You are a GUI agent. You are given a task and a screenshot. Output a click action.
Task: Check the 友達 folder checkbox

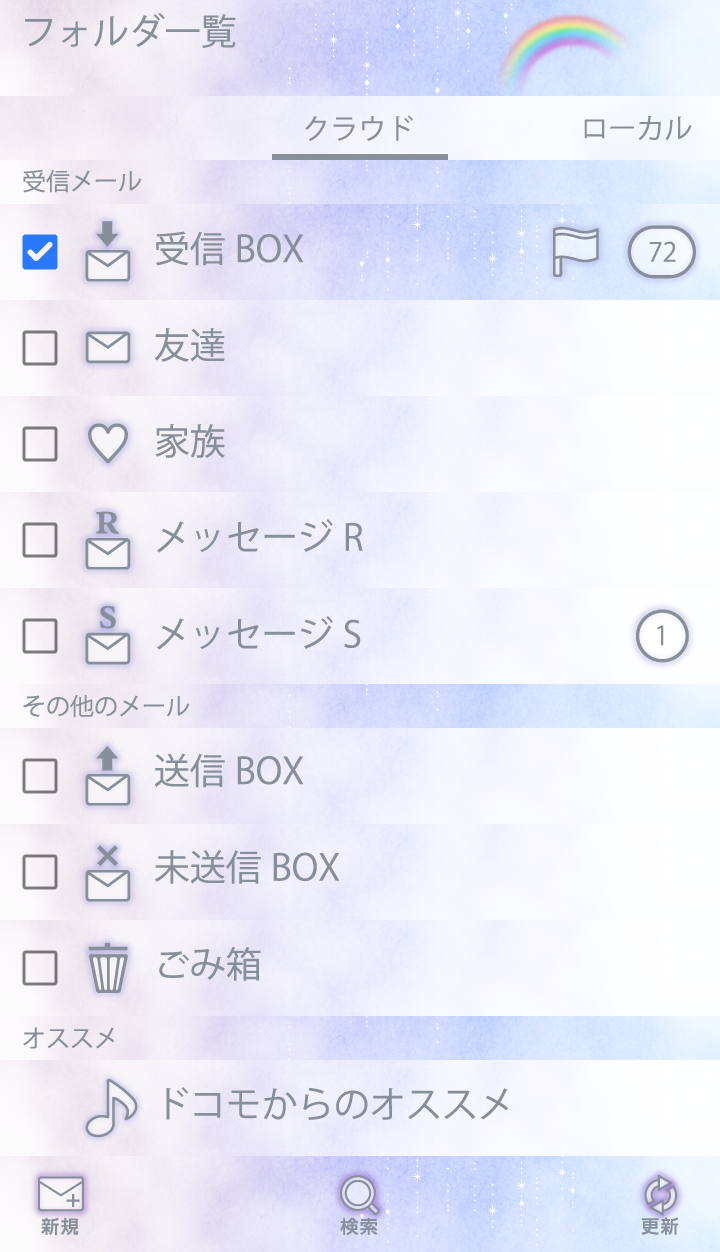40,348
